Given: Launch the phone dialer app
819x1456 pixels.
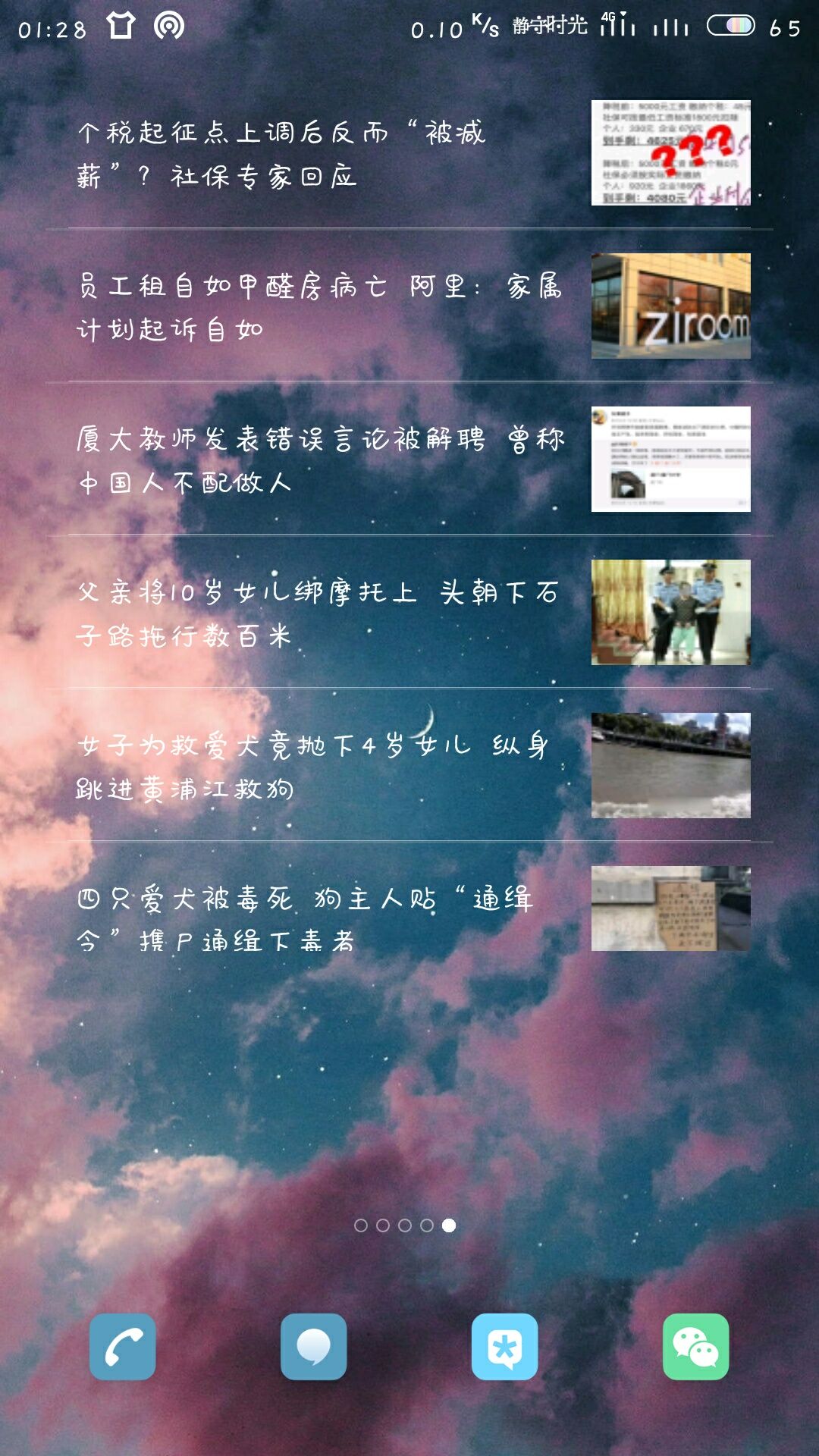Looking at the screenshot, I should 123,1347.
